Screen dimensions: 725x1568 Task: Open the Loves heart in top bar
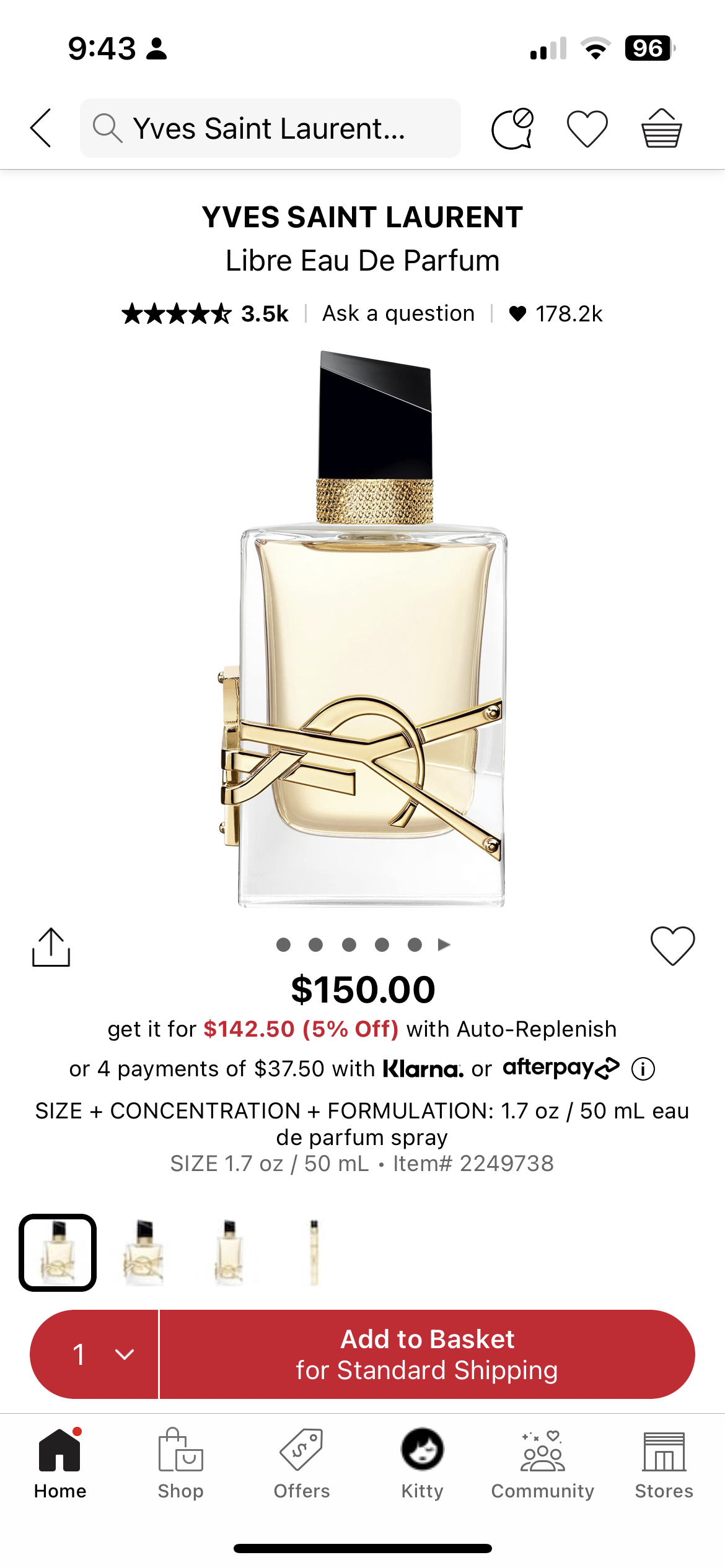click(x=587, y=128)
